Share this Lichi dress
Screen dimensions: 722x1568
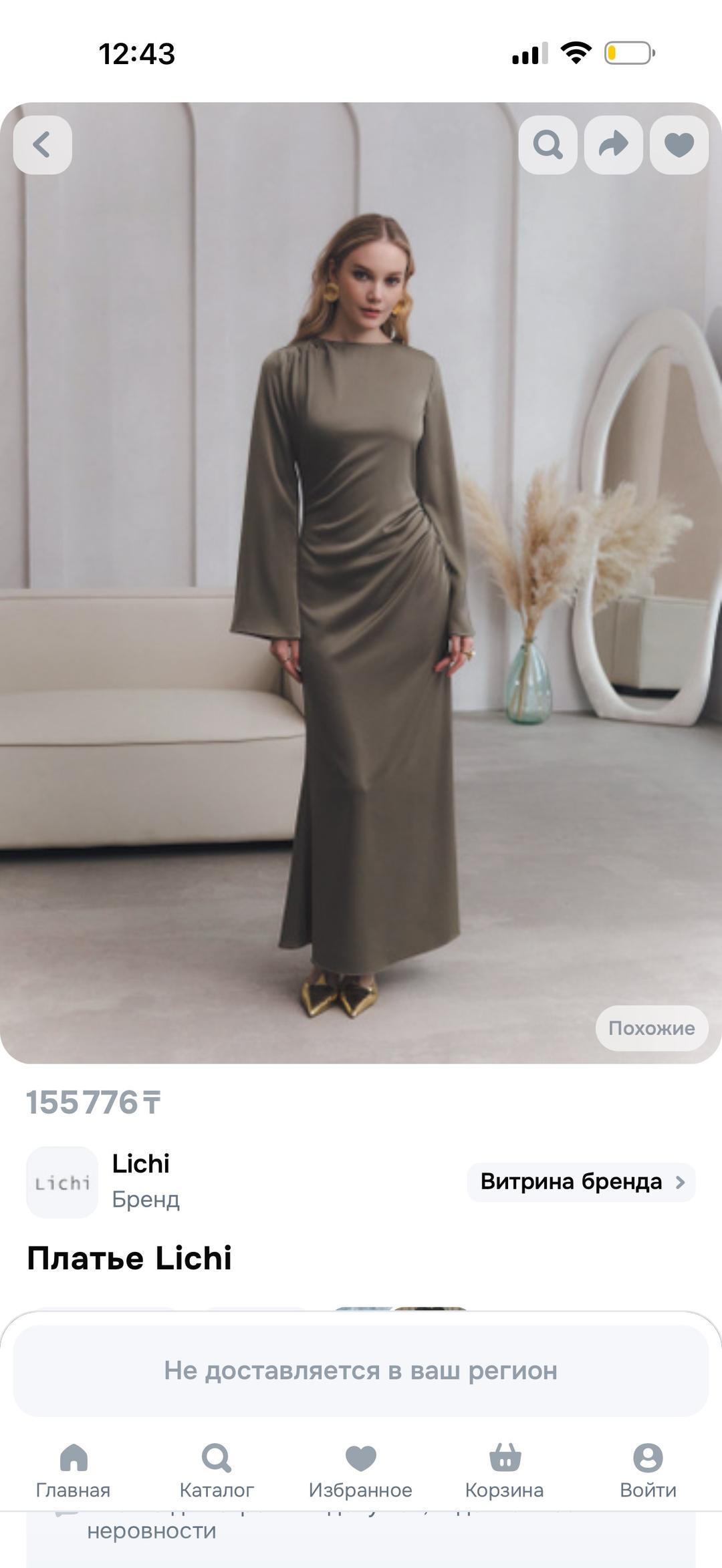(x=613, y=145)
